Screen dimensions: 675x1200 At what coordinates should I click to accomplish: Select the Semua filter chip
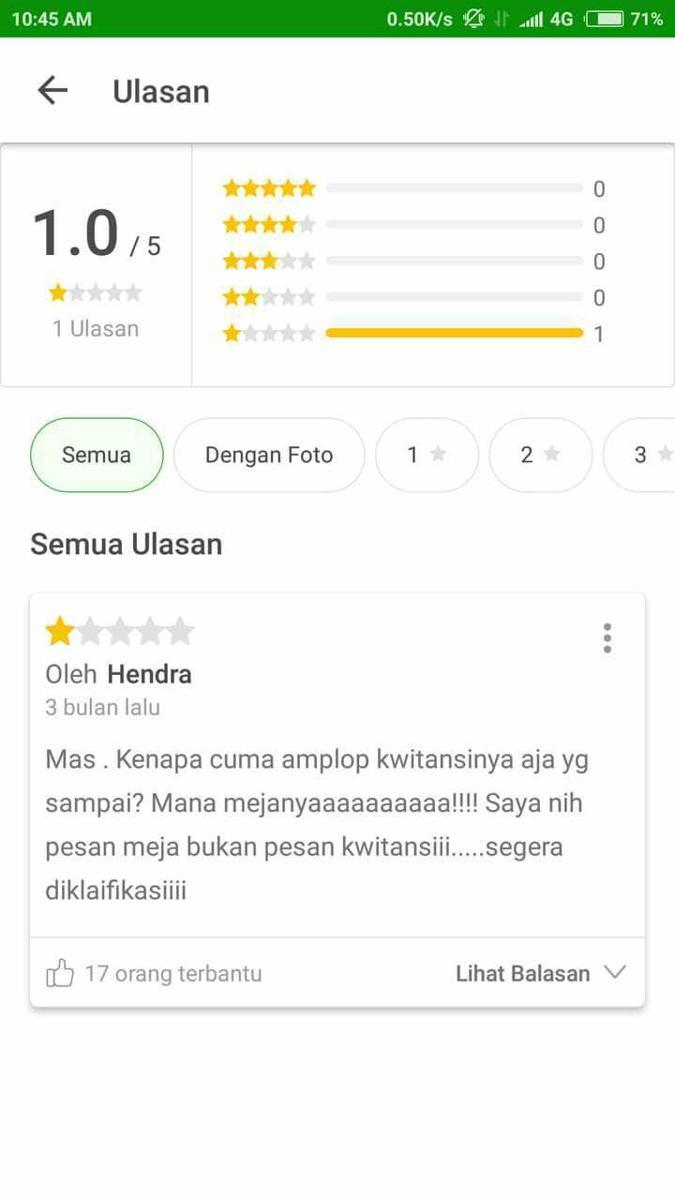(96, 455)
